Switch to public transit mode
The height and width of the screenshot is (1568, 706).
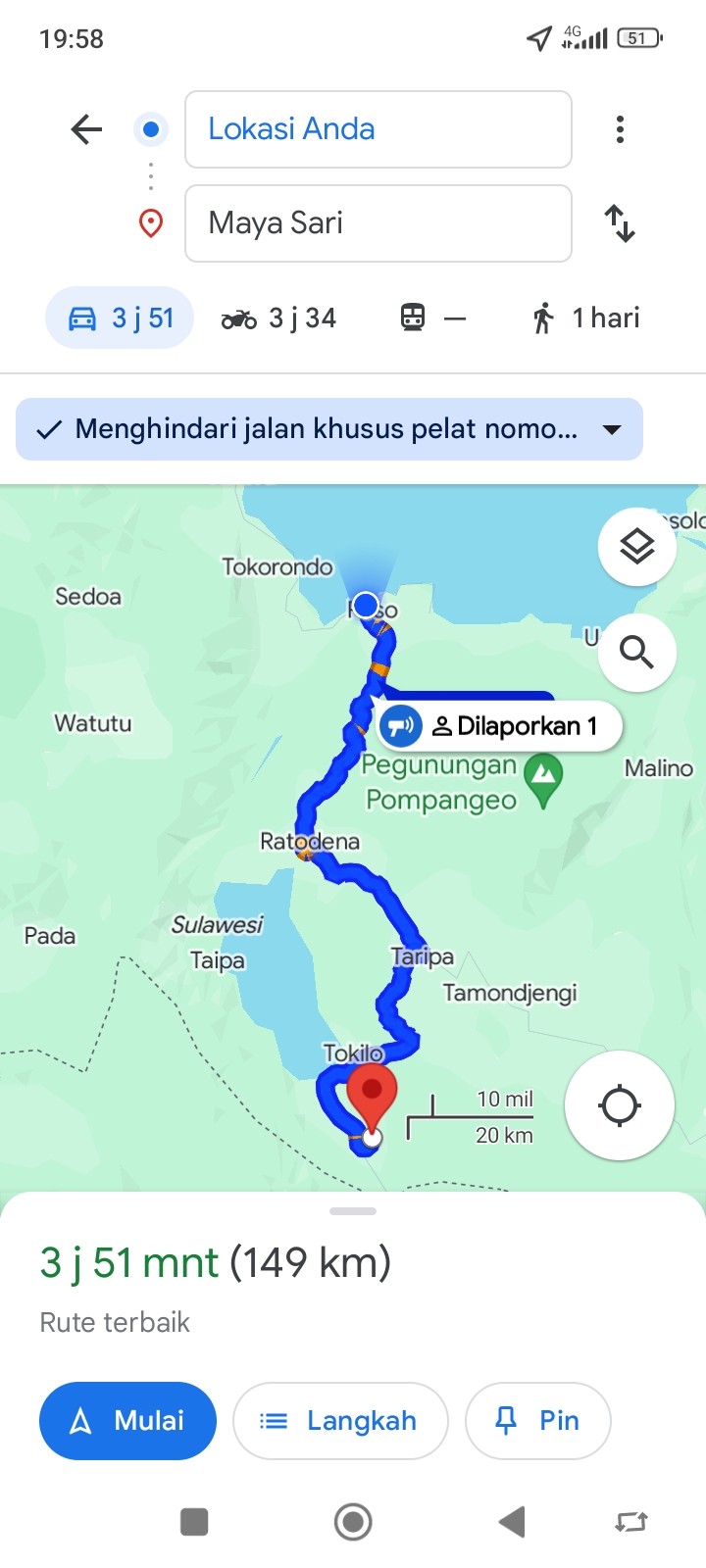[432, 318]
